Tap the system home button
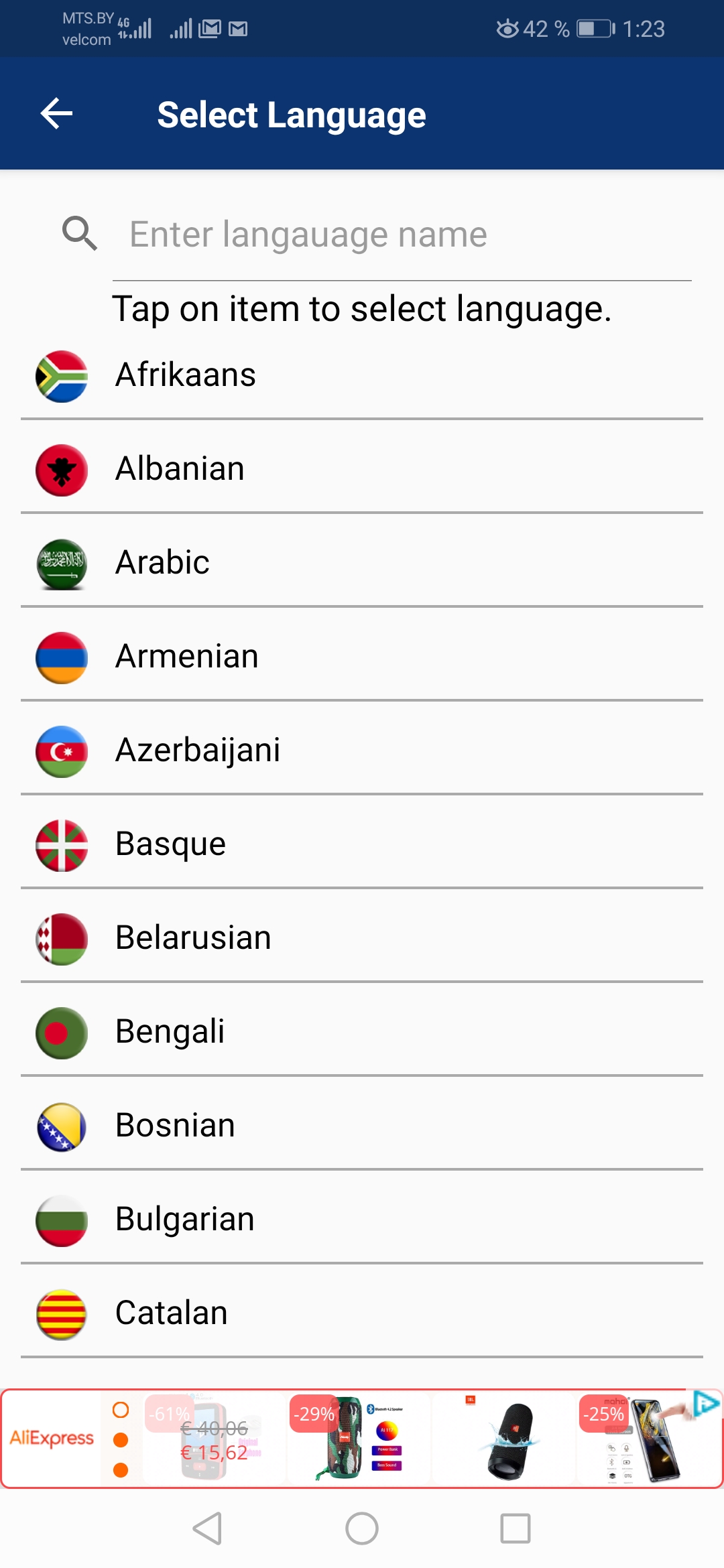The width and height of the screenshot is (724, 1568). point(362,1529)
